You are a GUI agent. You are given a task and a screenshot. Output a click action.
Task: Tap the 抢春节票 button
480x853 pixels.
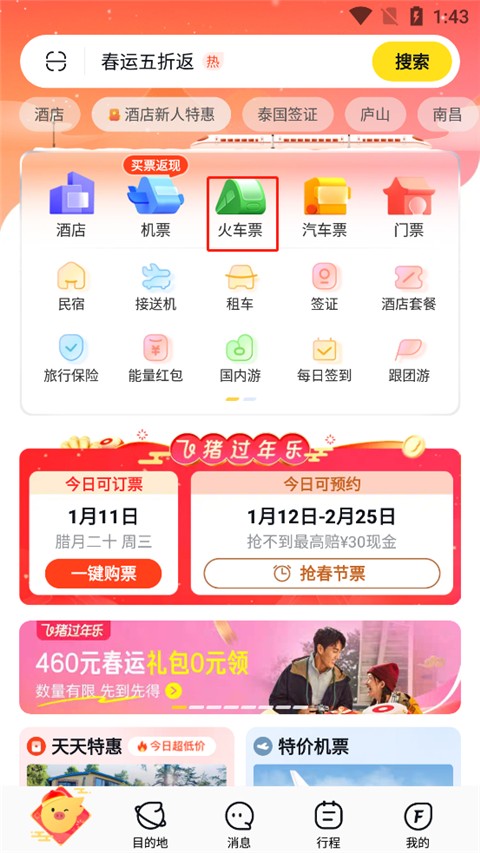tap(322, 573)
